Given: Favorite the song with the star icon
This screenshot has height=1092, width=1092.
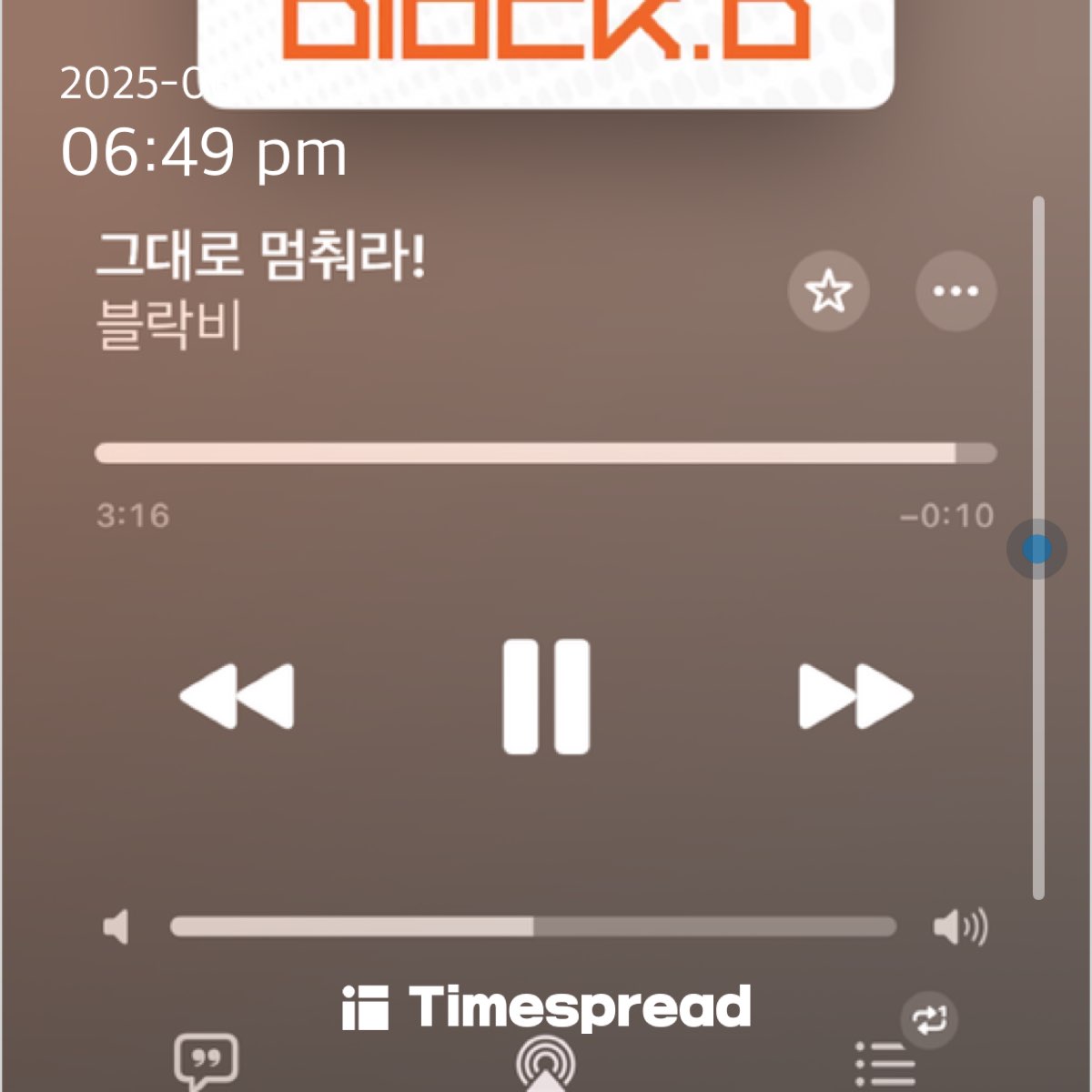Looking at the screenshot, I should tap(828, 292).
